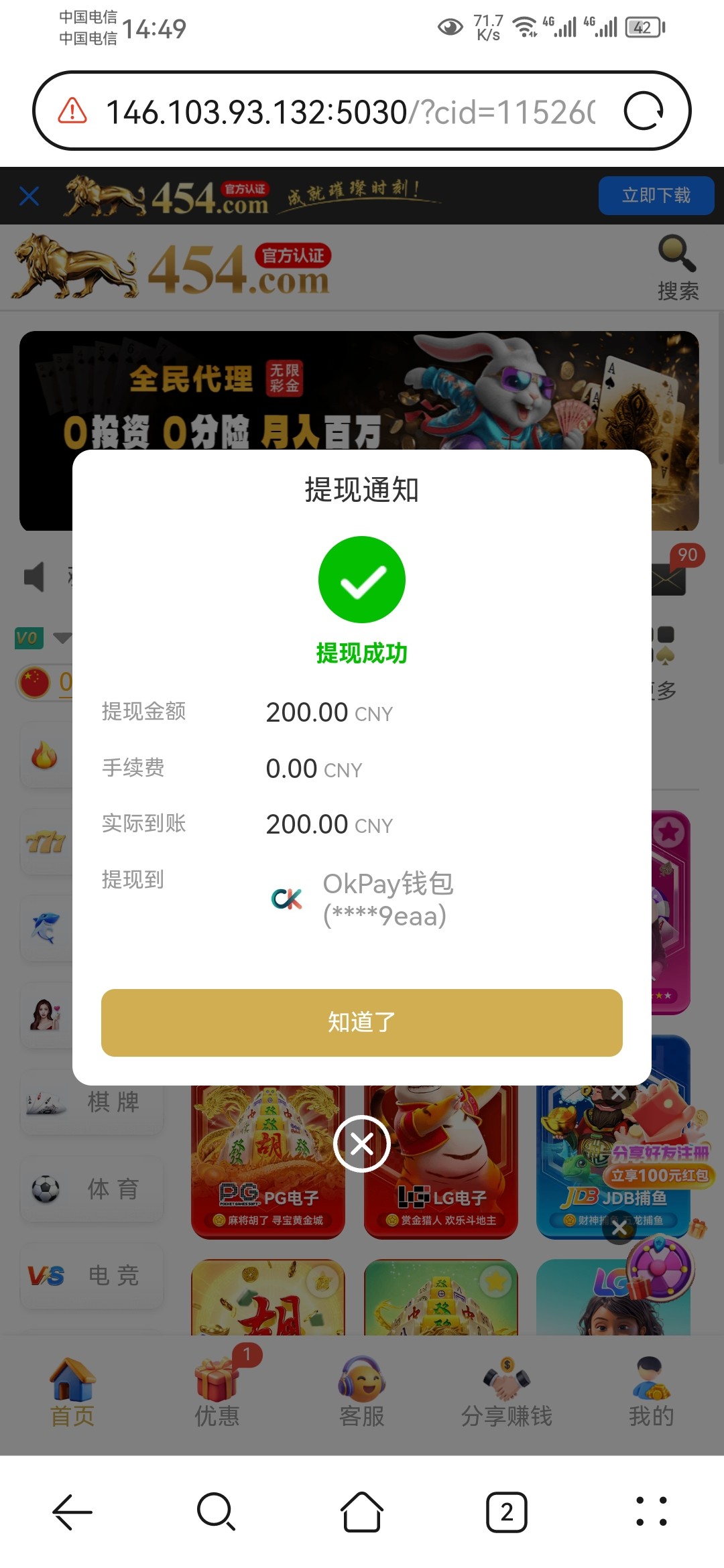Select the 棋牌 game category
Image resolution: width=724 pixels, height=1568 pixels.
coord(93,1102)
